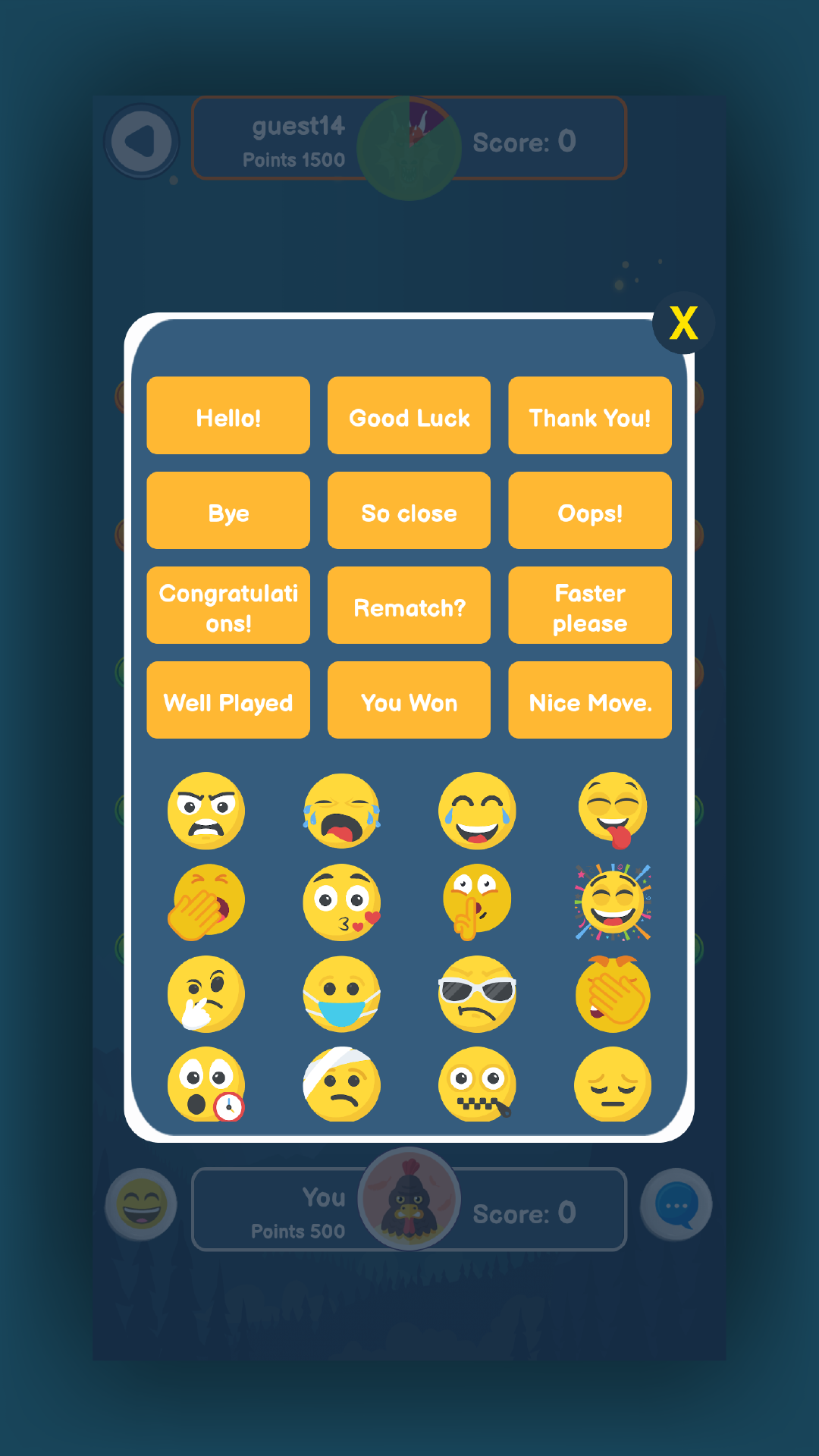Screen dimensions: 819x1456
Task: Send the You Won message
Action: click(409, 701)
